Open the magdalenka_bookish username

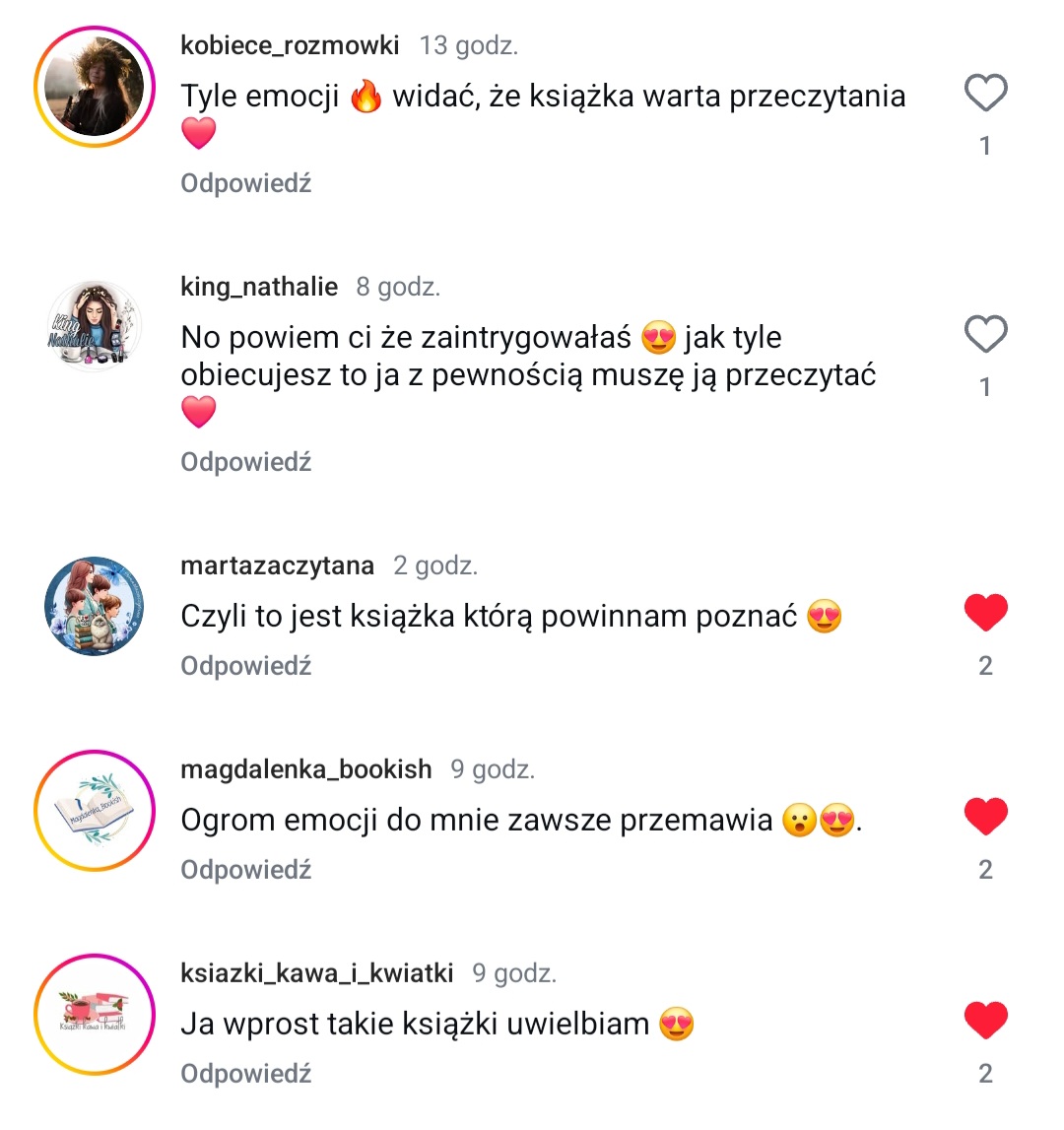[x=305, y=769]
